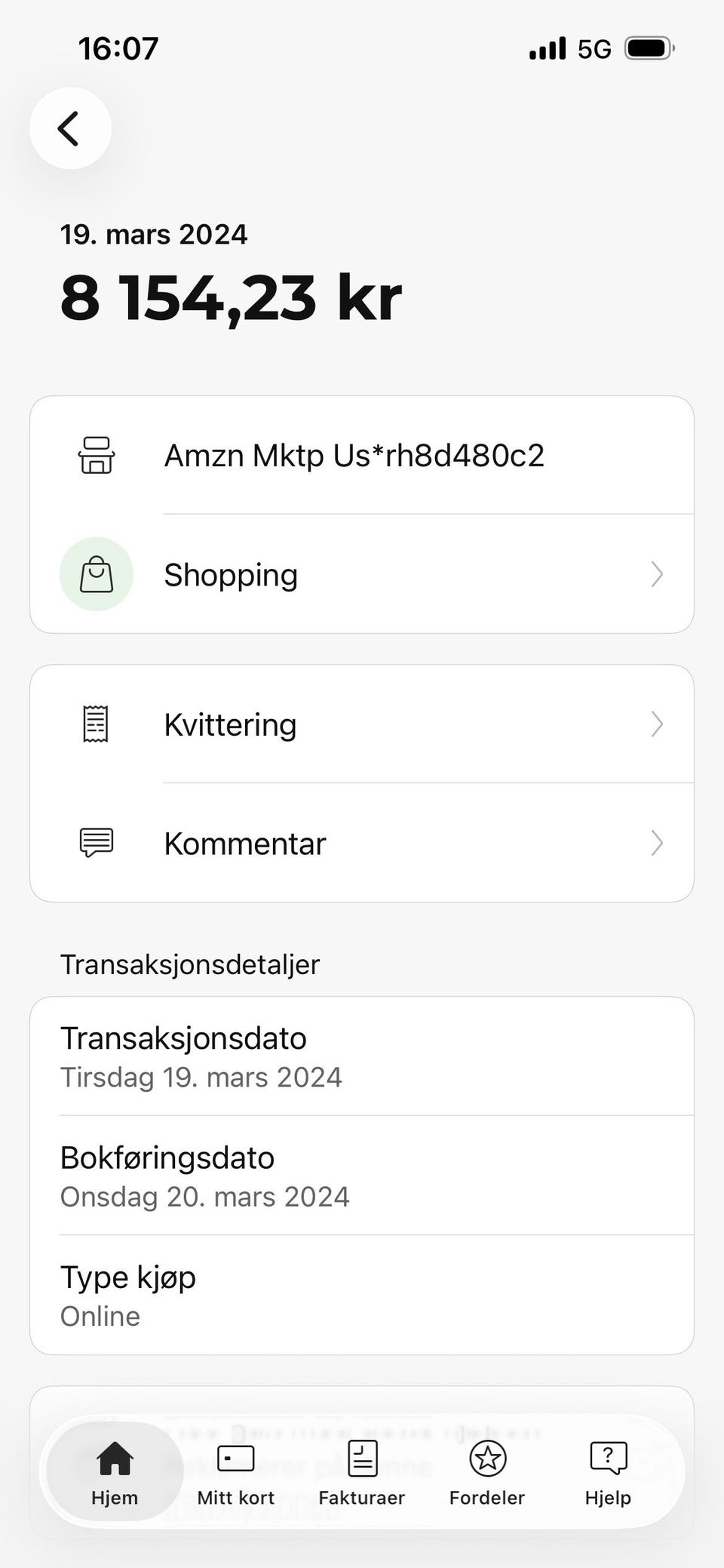The width and height of the screenshot is (724, 1568).
Task: Go back using the arrow button
Action: [70, 128]
